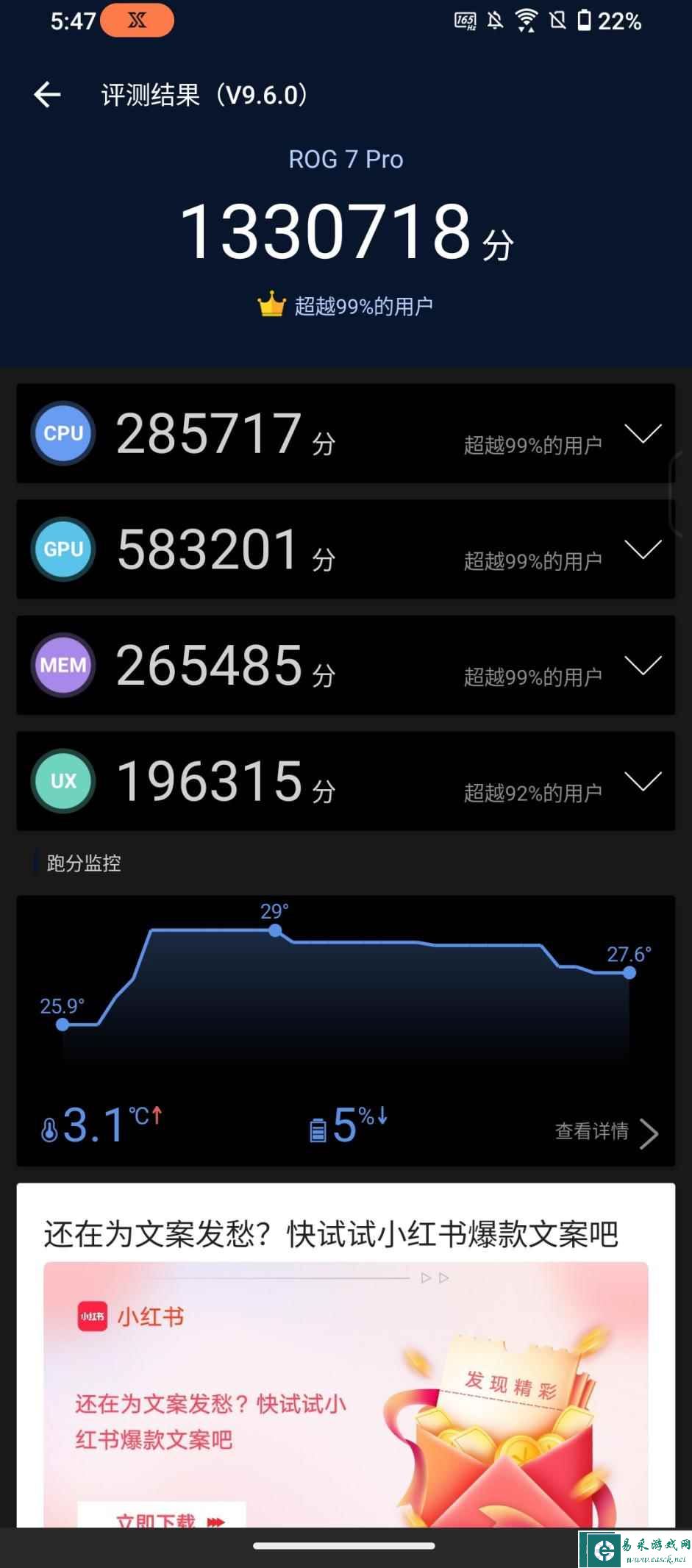692x1568 pixels.
Task: Open 查看详情 for benchmark monitoring
Action: pos(607,1131)
